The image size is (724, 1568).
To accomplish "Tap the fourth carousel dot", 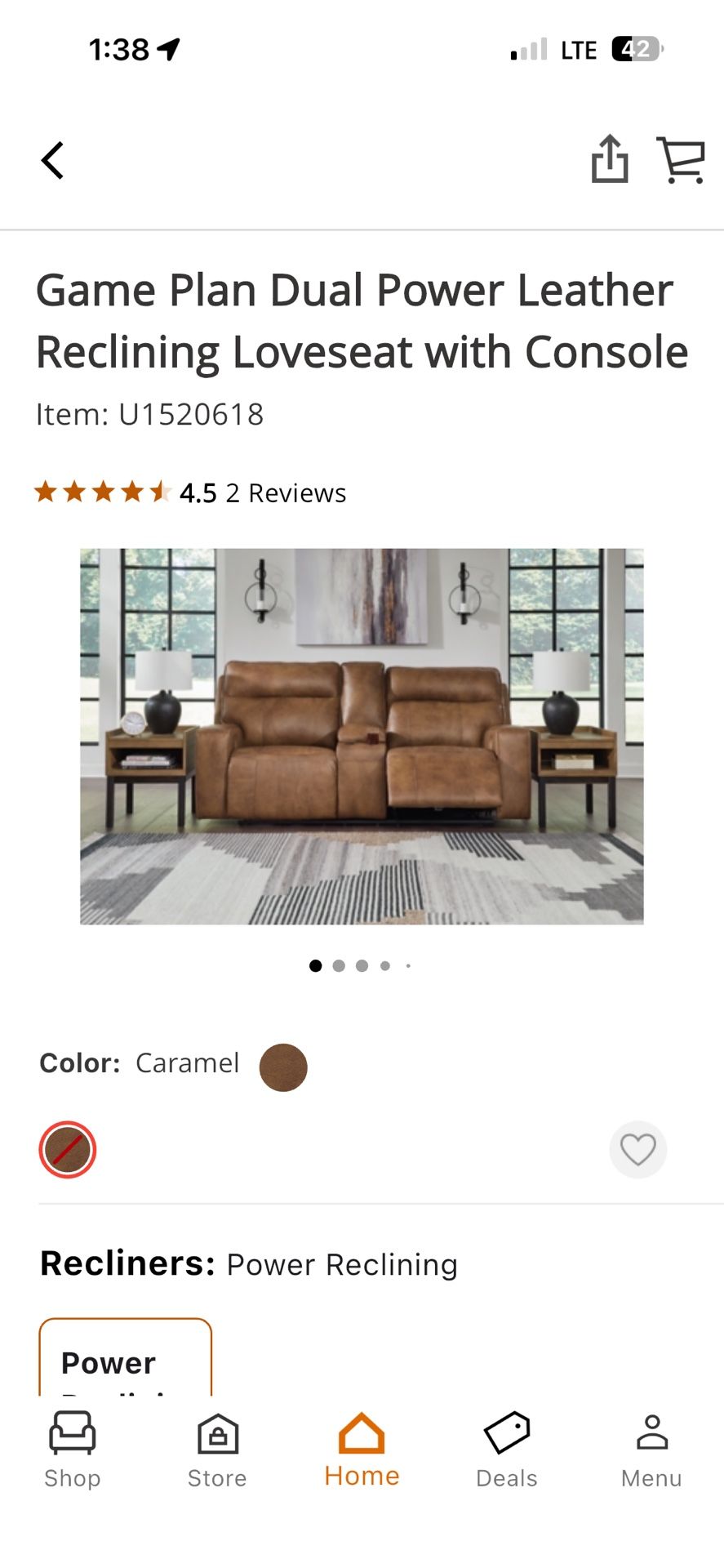I will click(384, 965).
